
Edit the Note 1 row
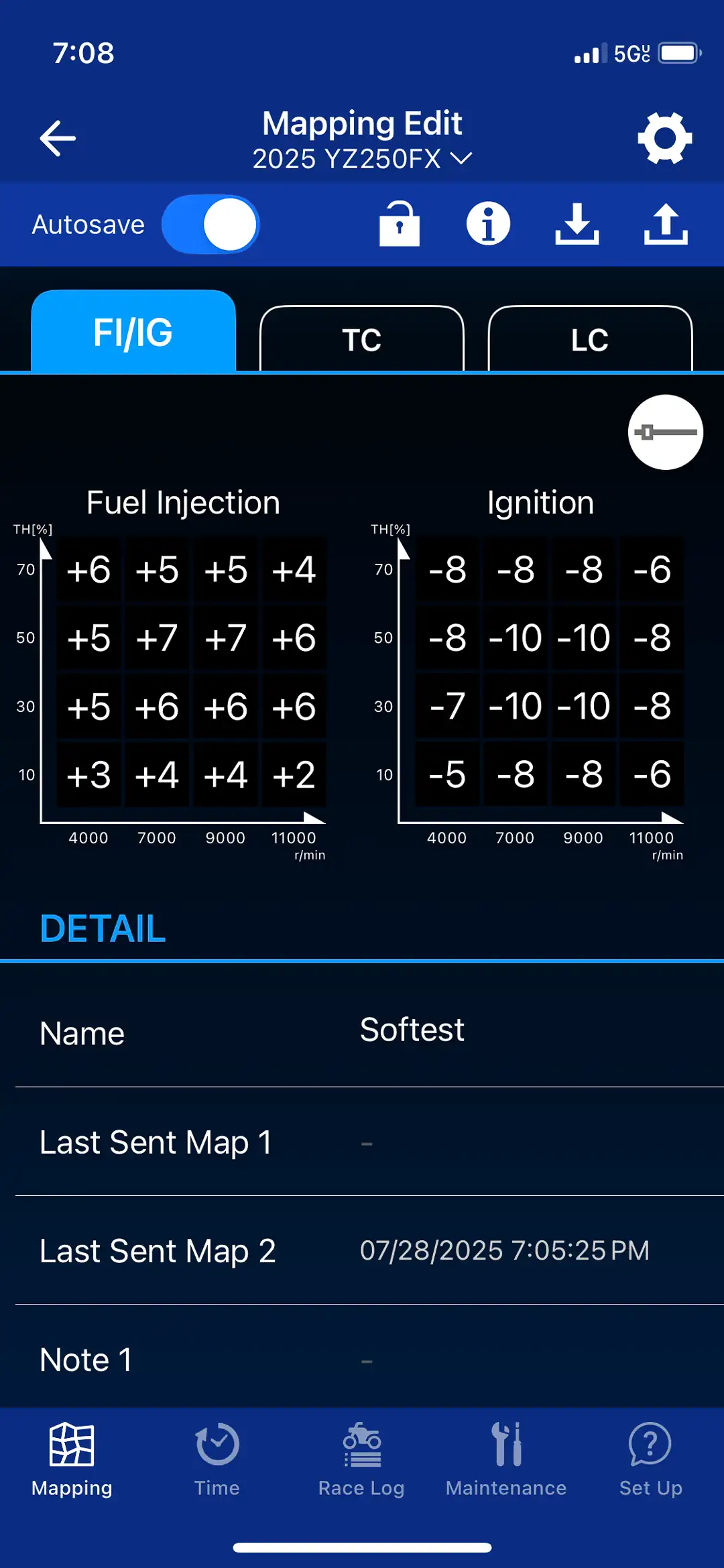pyautogui.click(x=369, y=1360)
